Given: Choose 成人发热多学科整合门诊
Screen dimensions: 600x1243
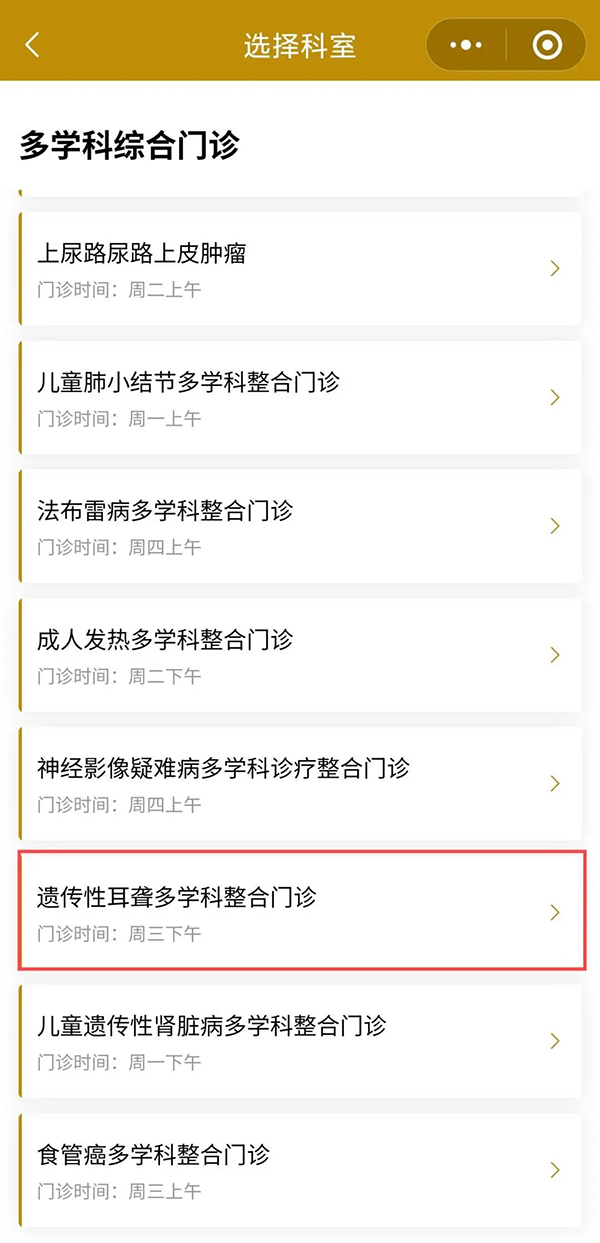Looking at the screenshot, I should pos(300,655).
